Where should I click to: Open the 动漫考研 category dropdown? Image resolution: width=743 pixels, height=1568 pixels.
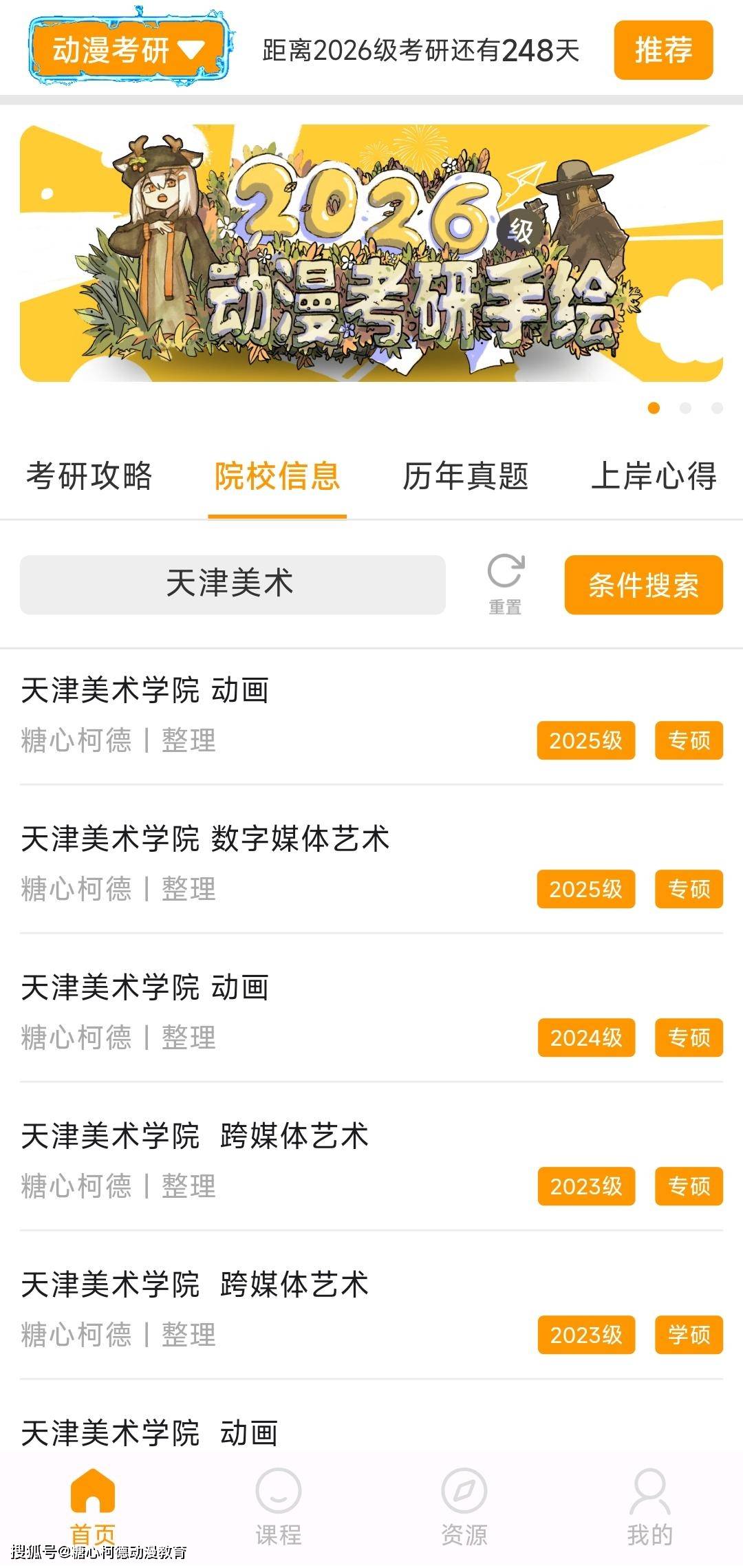128,50
